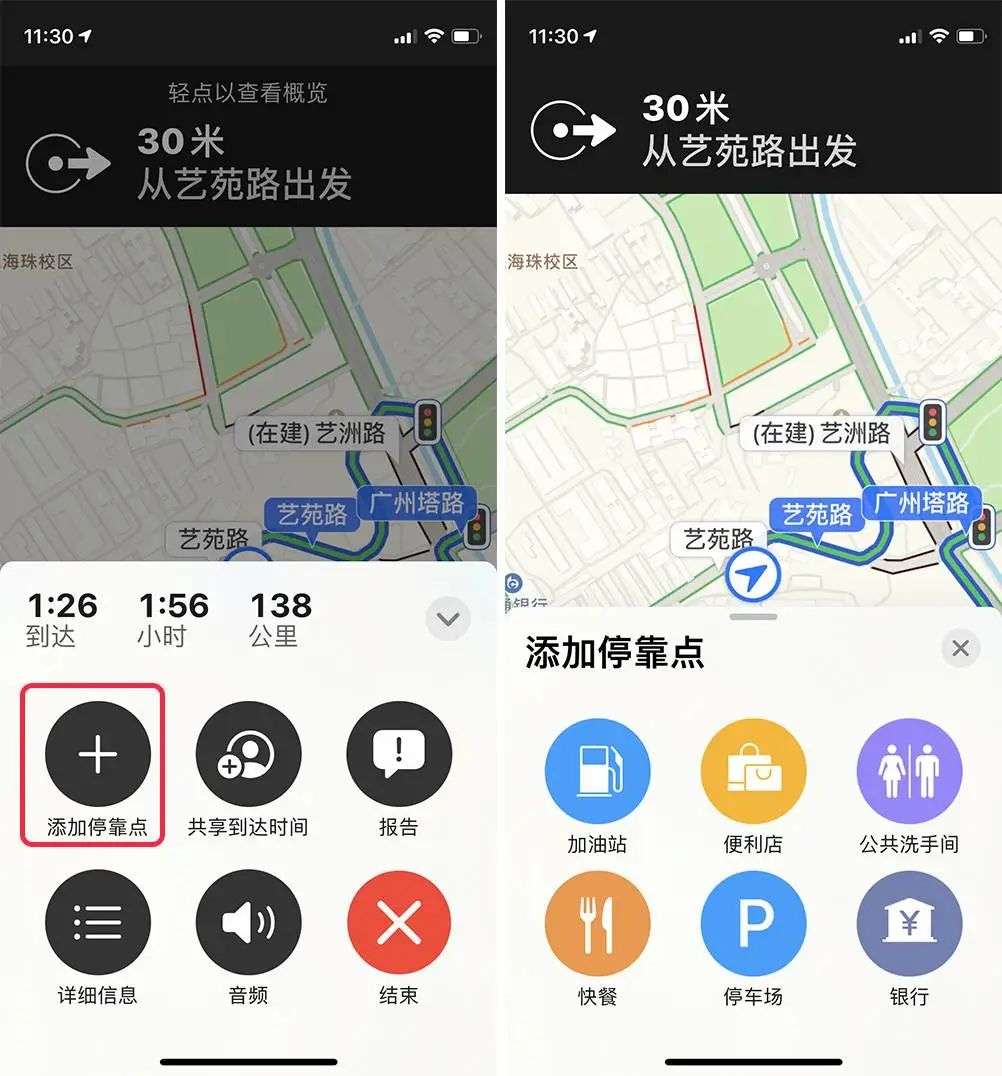Open the Audio (音频) settings
The height and width of the screenshot is (1076, 1002).
[x=248, y=922]
